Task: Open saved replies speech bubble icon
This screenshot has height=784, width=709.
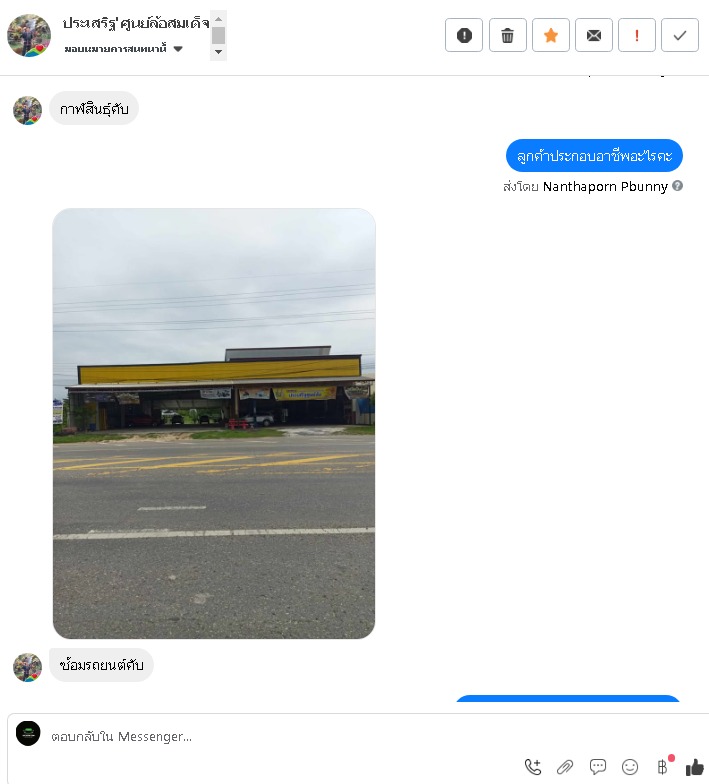Action: coord(598,767)
